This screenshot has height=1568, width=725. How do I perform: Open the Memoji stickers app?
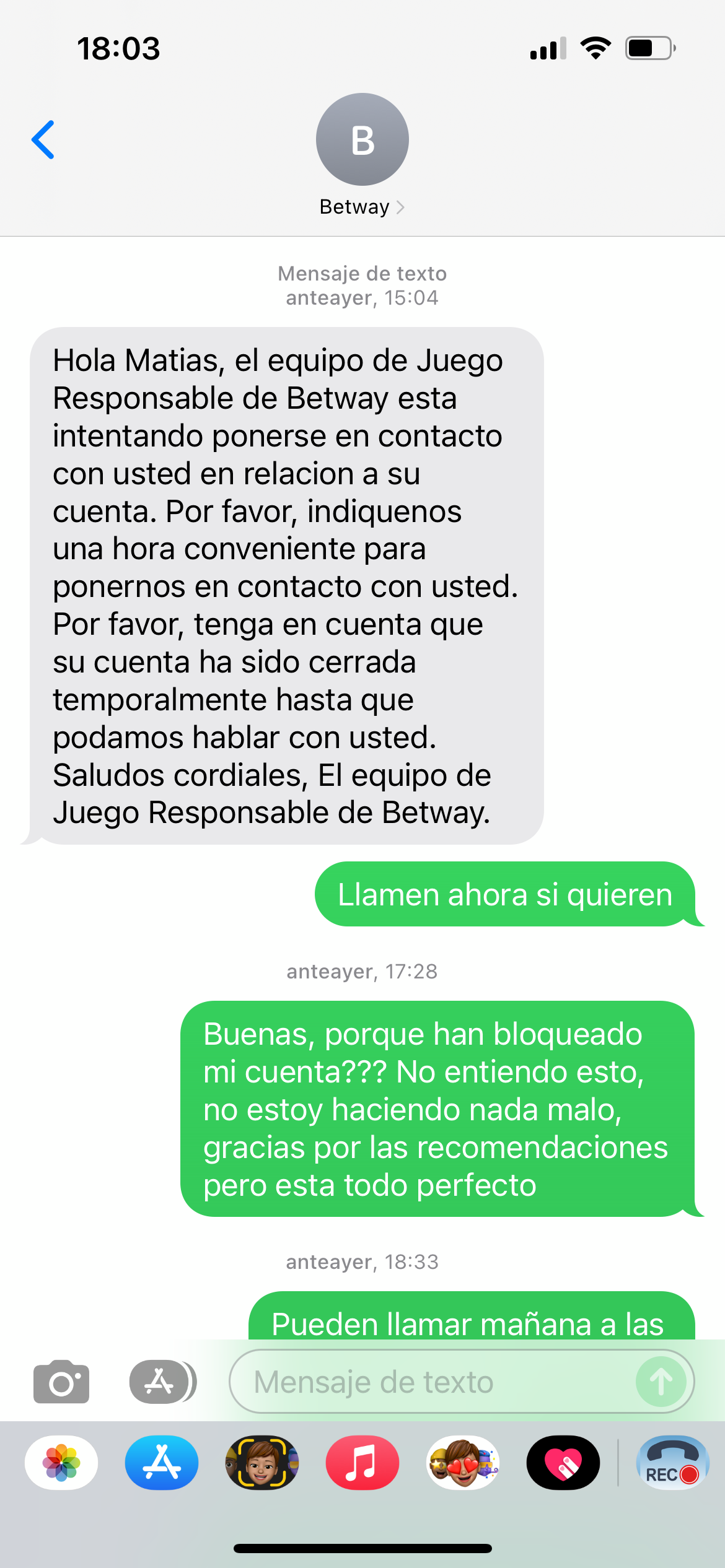463,1462
